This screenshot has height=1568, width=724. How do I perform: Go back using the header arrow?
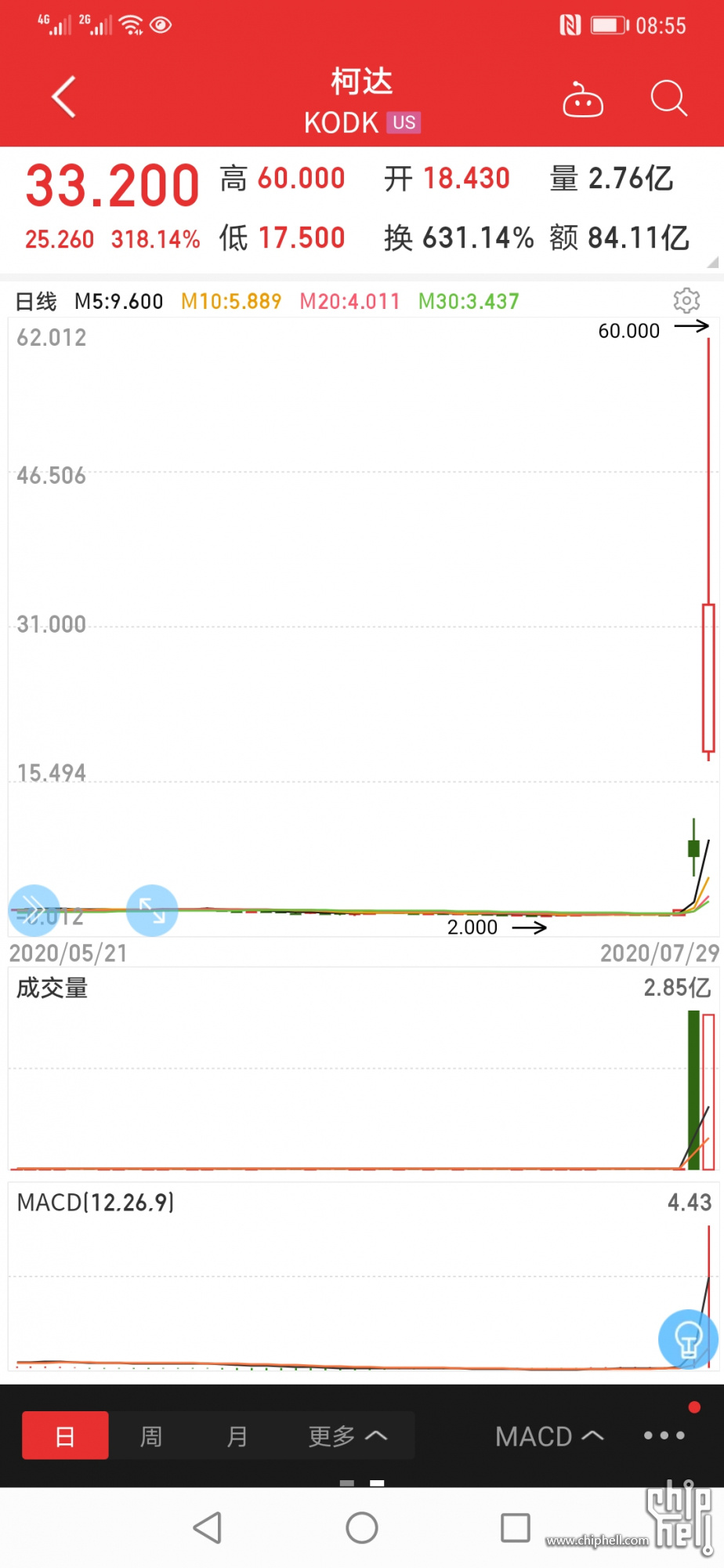[64, 97]
